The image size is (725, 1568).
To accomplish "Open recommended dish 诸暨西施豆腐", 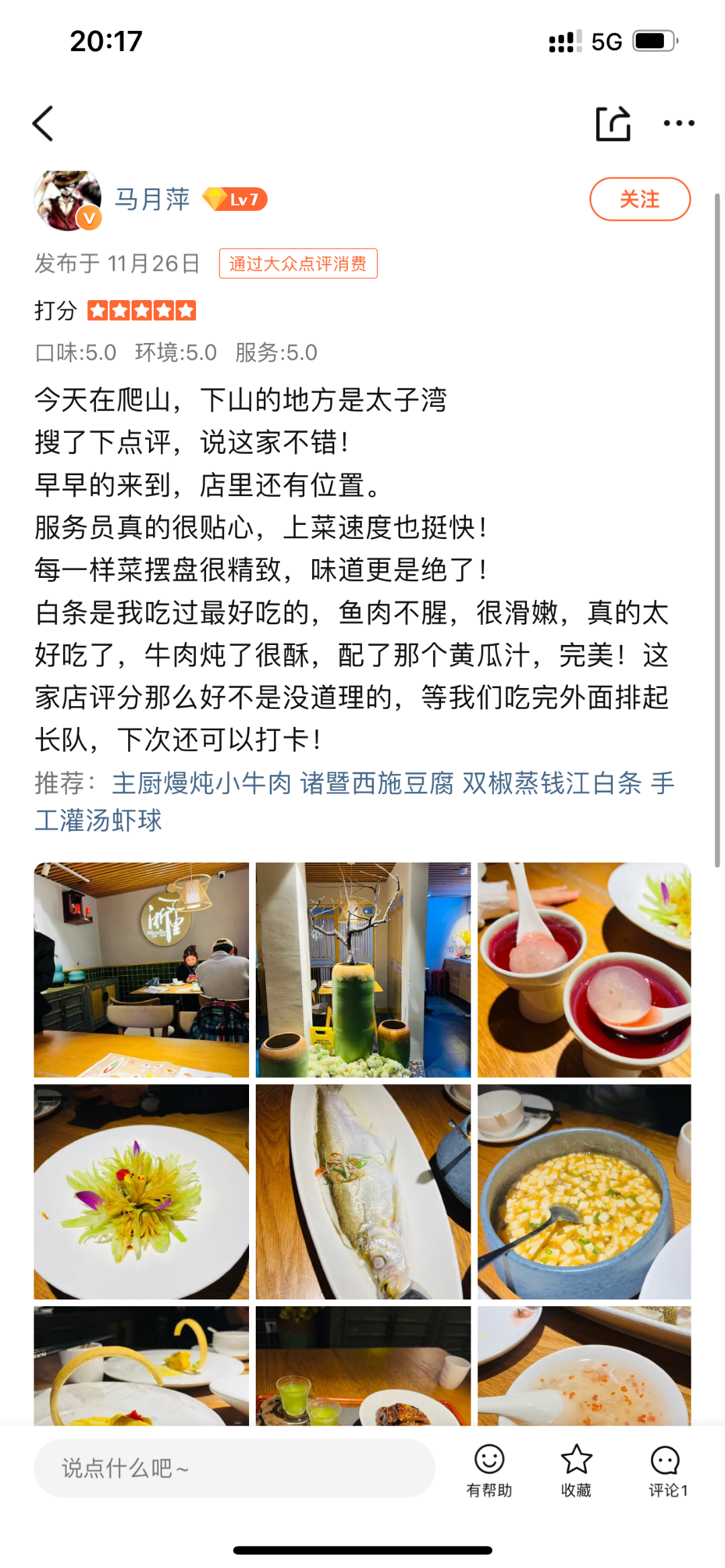I will [x=377, y=783].
